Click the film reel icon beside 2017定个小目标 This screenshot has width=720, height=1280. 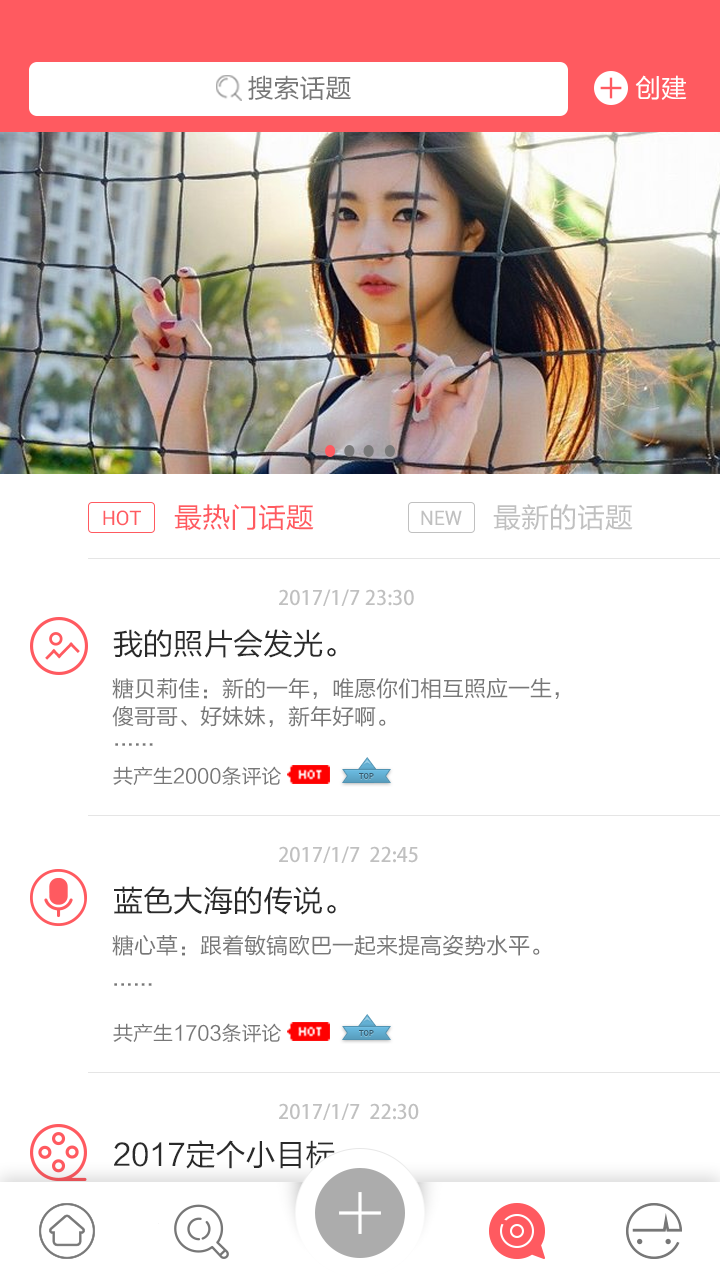point(58,1153)
